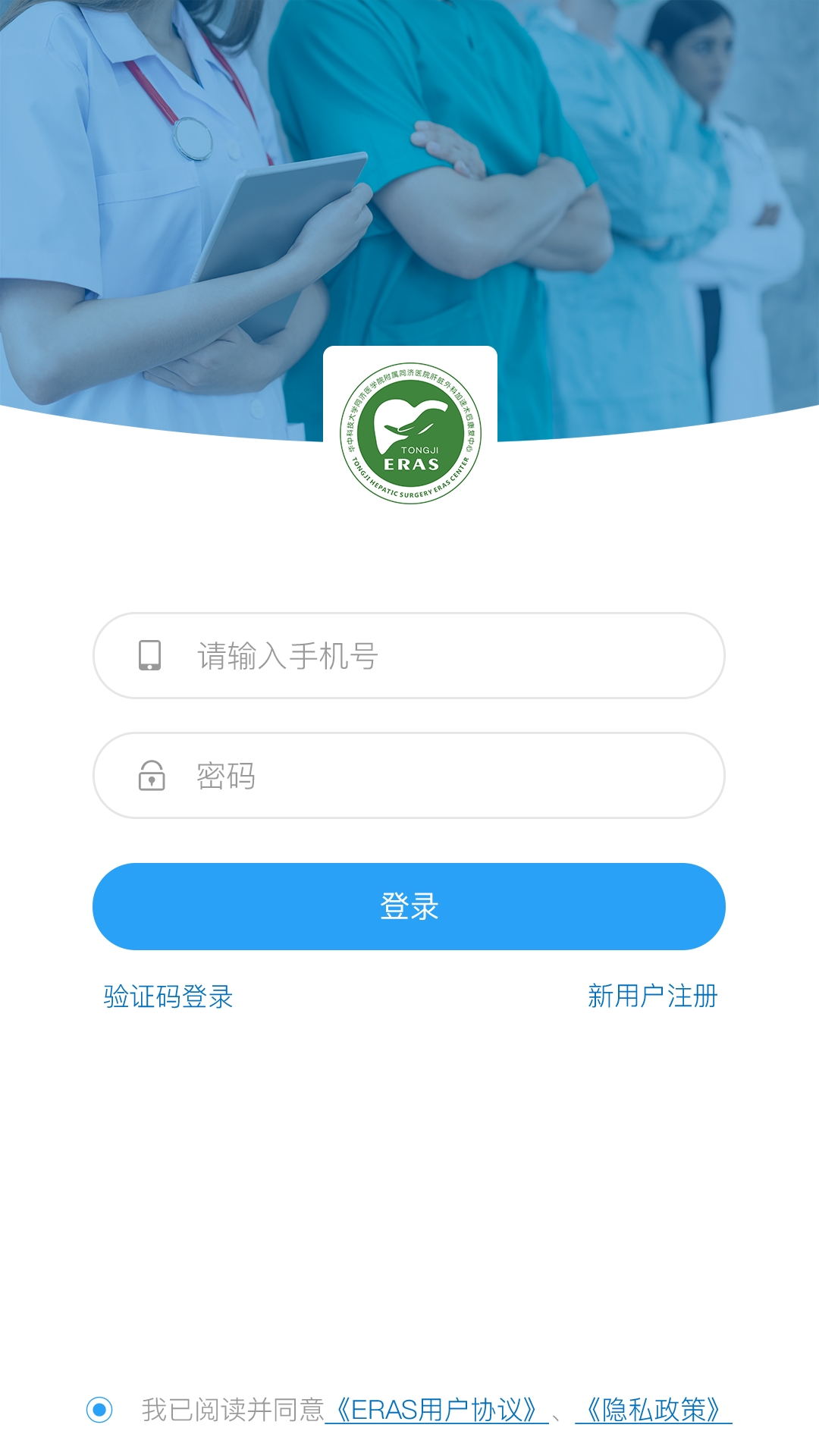
Task: Switch to 验证码登录 verification code login
Action: (x=168, y=996)
